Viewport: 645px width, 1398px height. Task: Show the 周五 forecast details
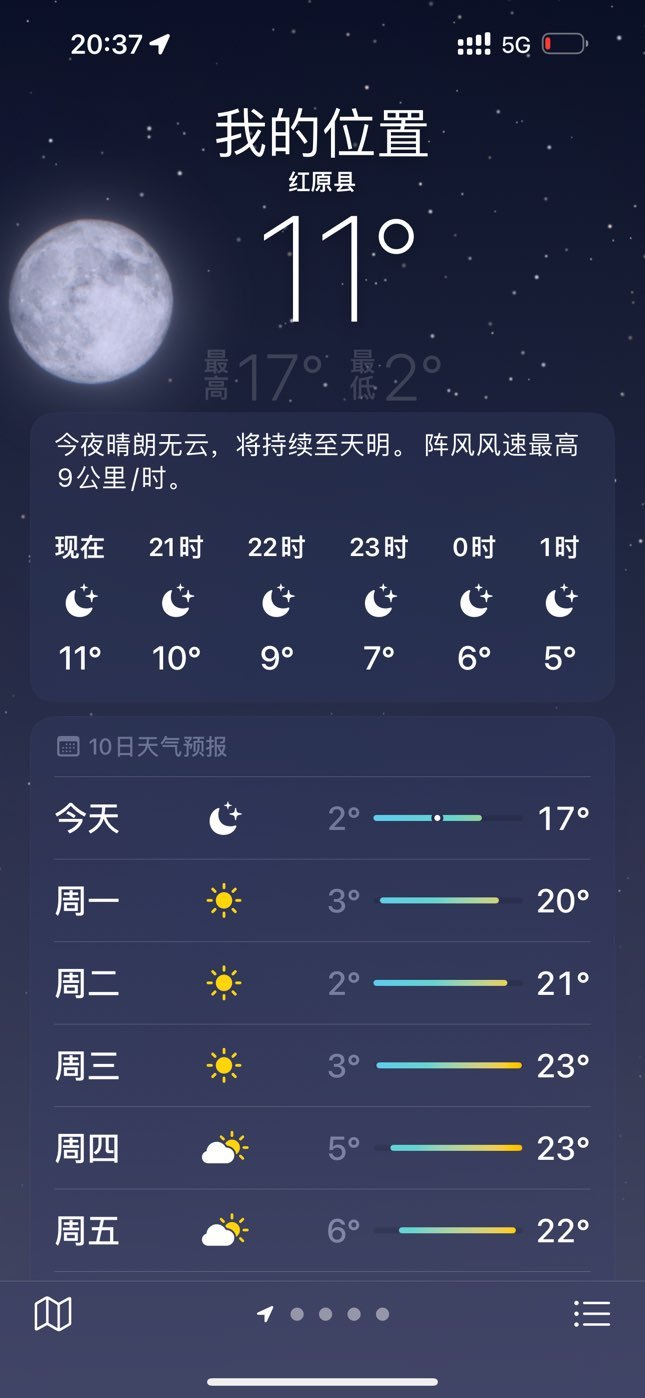tap(322, 1230)
